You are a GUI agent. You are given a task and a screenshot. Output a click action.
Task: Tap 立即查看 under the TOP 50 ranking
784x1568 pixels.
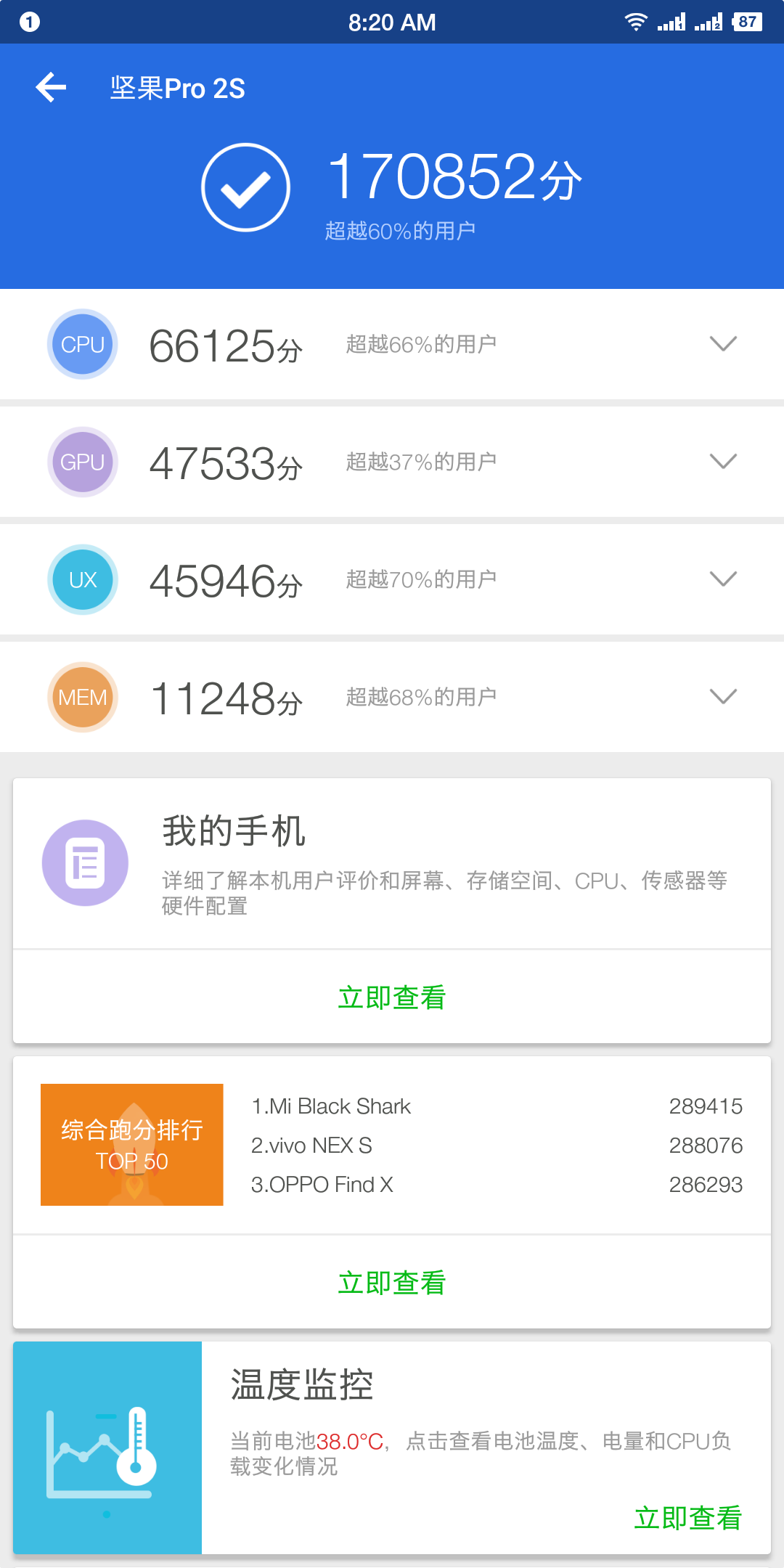pos(392,1283)
